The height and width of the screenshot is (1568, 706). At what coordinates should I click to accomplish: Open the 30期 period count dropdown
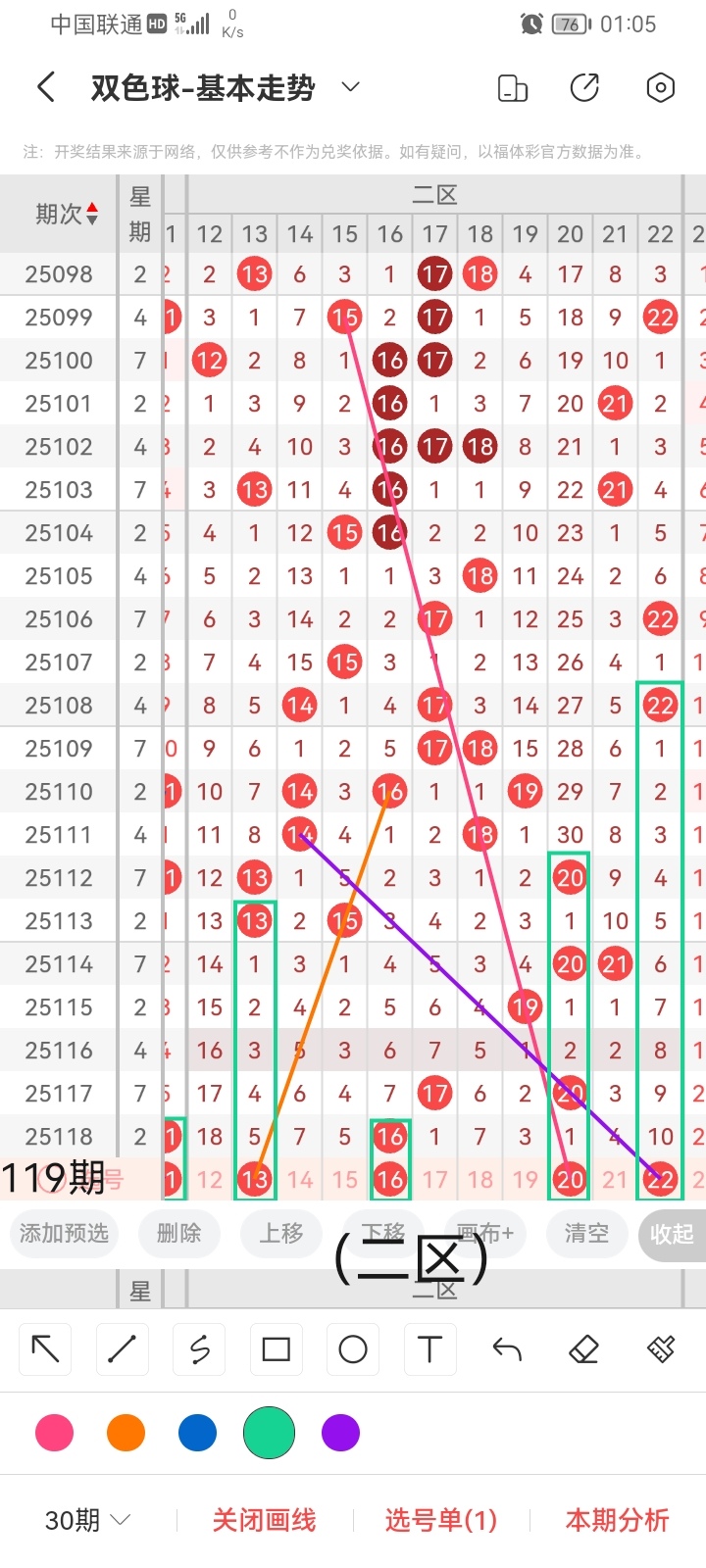click(88, 1520)
